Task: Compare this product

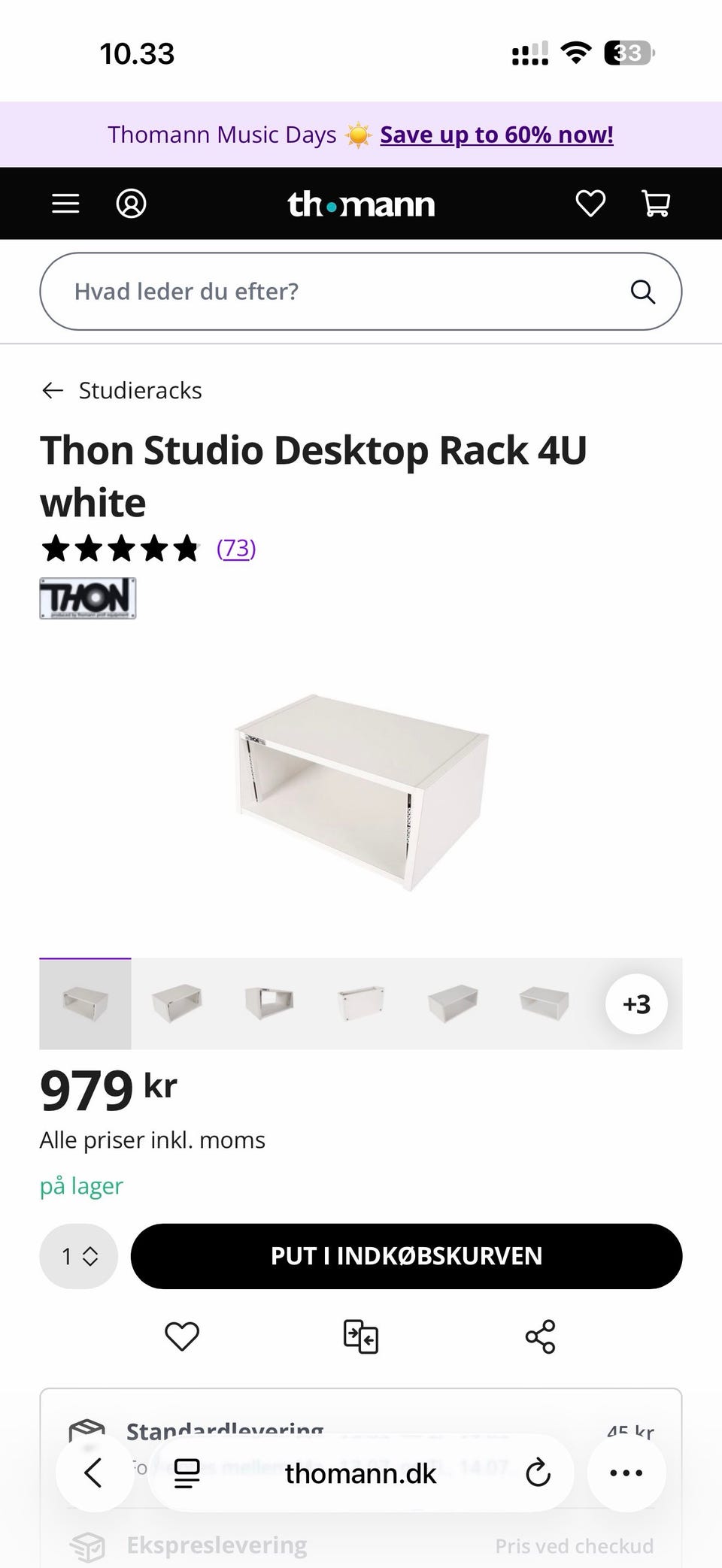Action: tap(361, 1336)
